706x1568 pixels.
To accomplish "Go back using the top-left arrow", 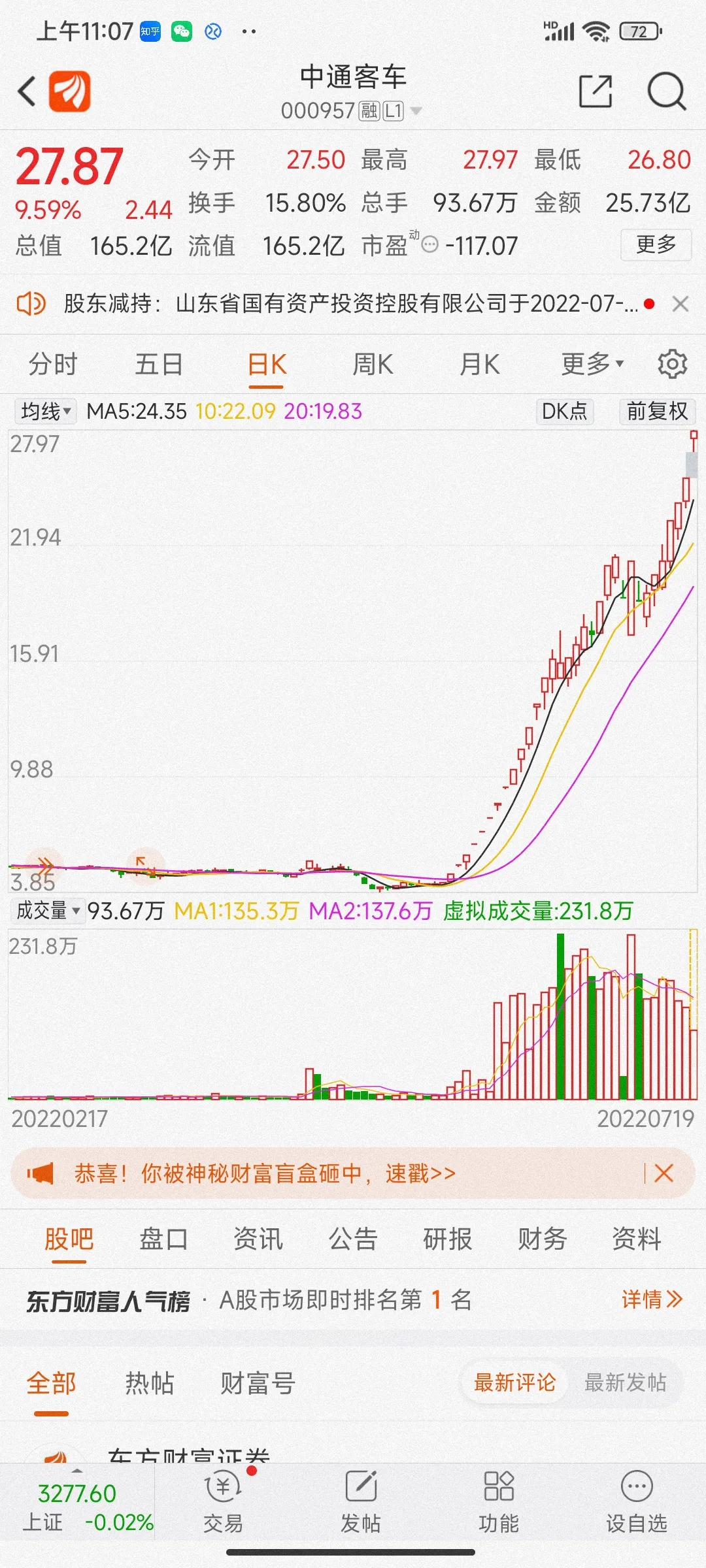I will [27, 91].
